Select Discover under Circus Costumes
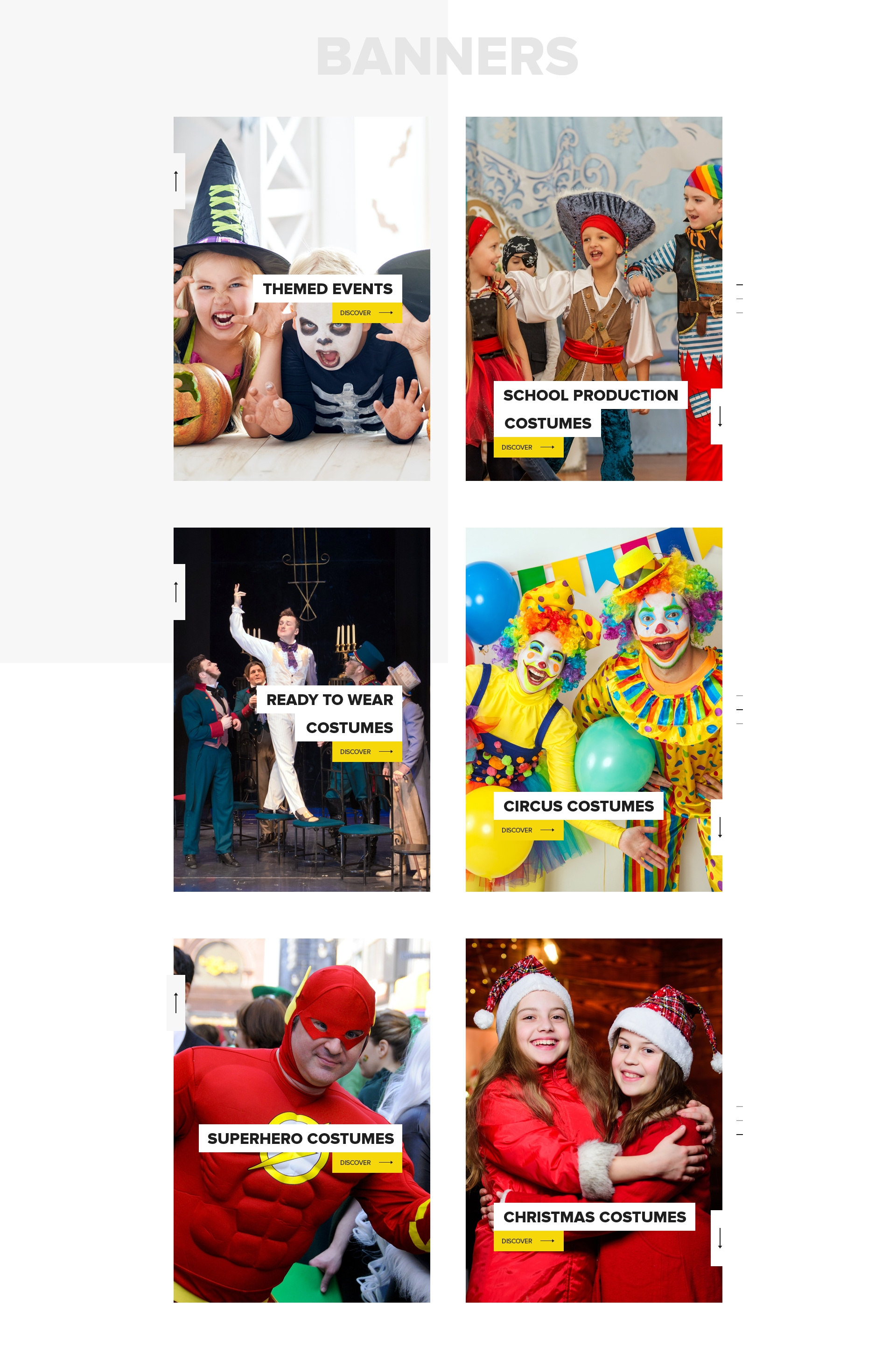Viewport: 896px width, 1354px height. point(528,830)
